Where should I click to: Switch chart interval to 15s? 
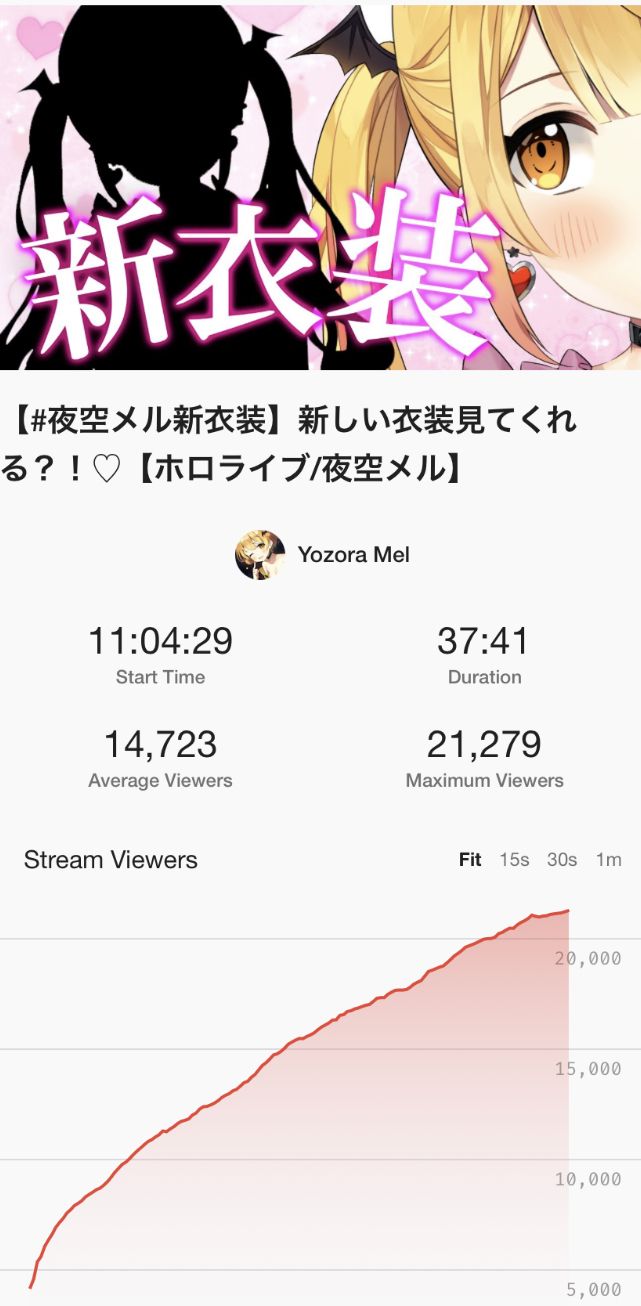point(514,860)
